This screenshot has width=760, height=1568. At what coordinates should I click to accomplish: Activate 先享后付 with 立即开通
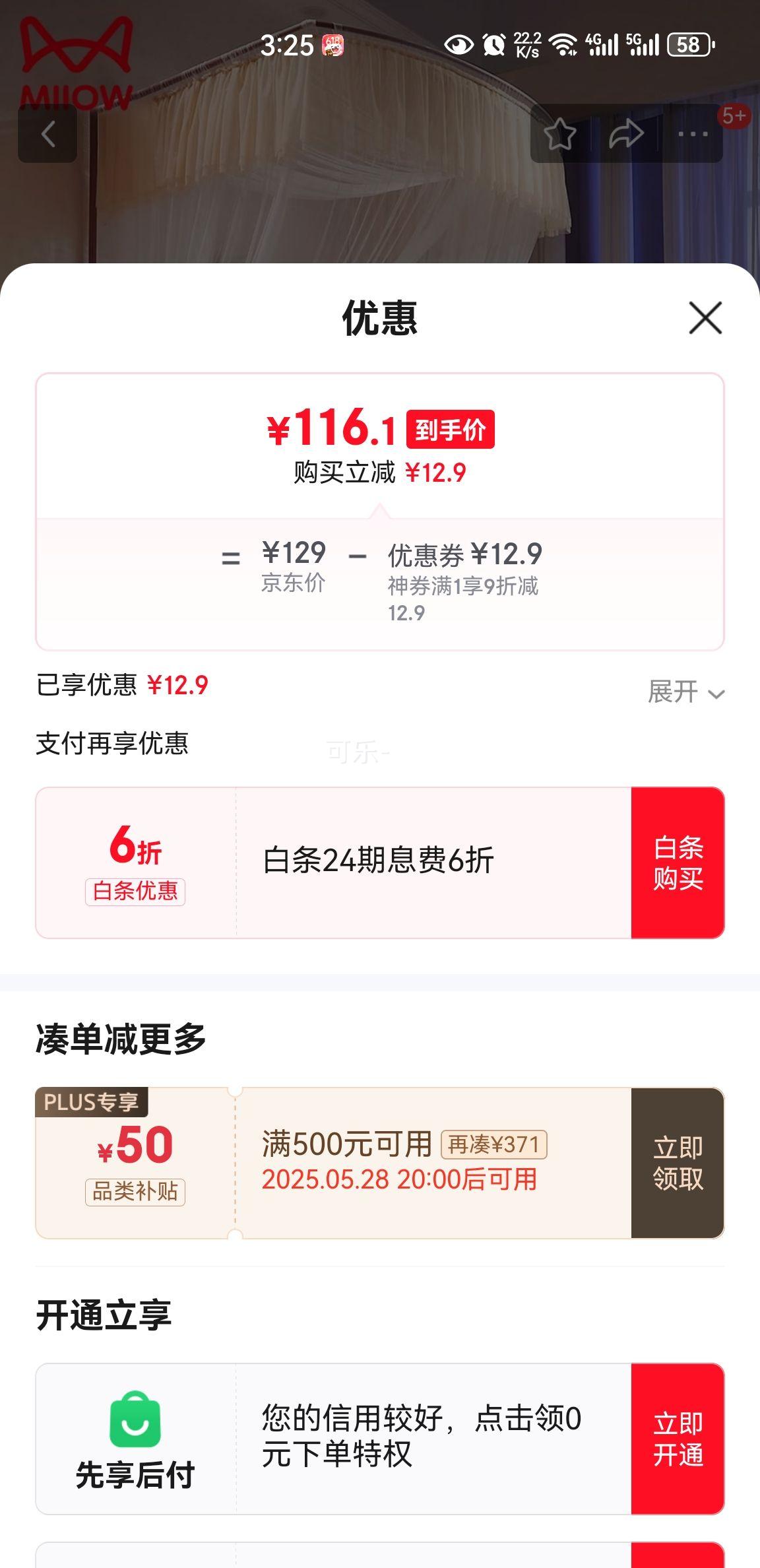point(678,1439)
